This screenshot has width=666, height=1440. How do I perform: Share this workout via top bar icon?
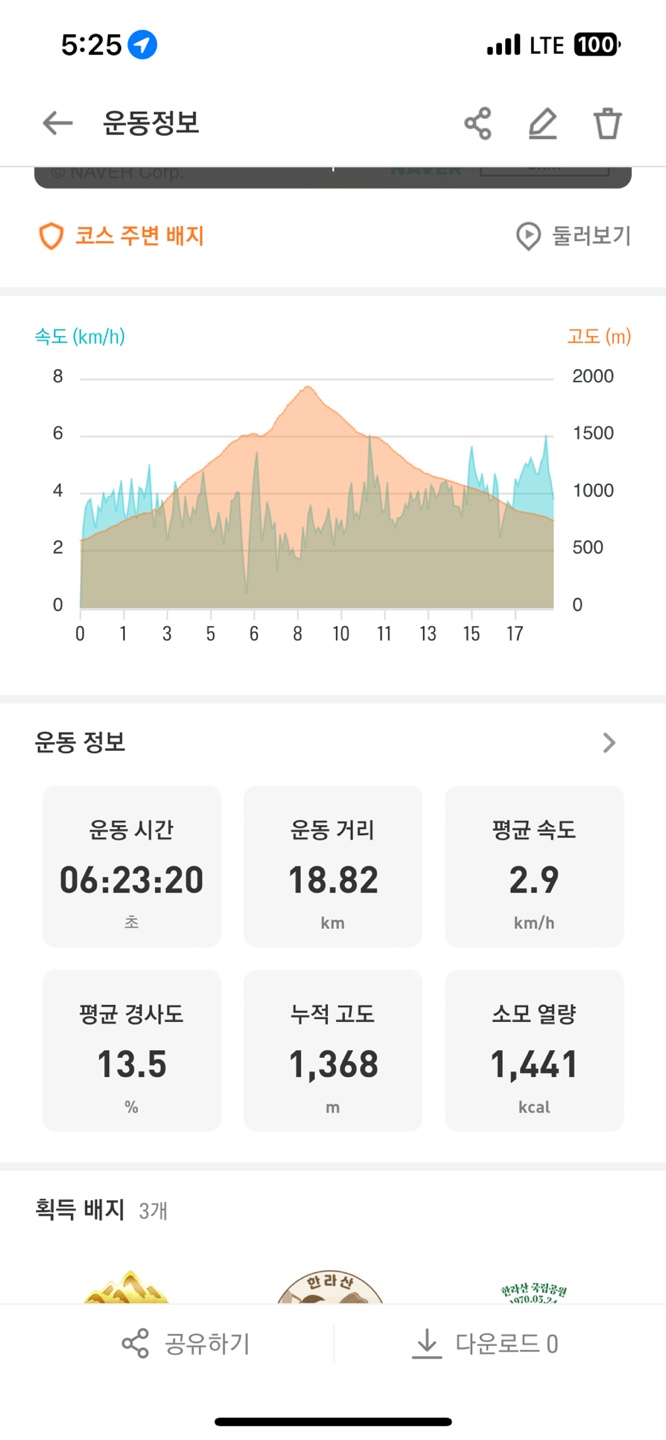coord(478,124)
